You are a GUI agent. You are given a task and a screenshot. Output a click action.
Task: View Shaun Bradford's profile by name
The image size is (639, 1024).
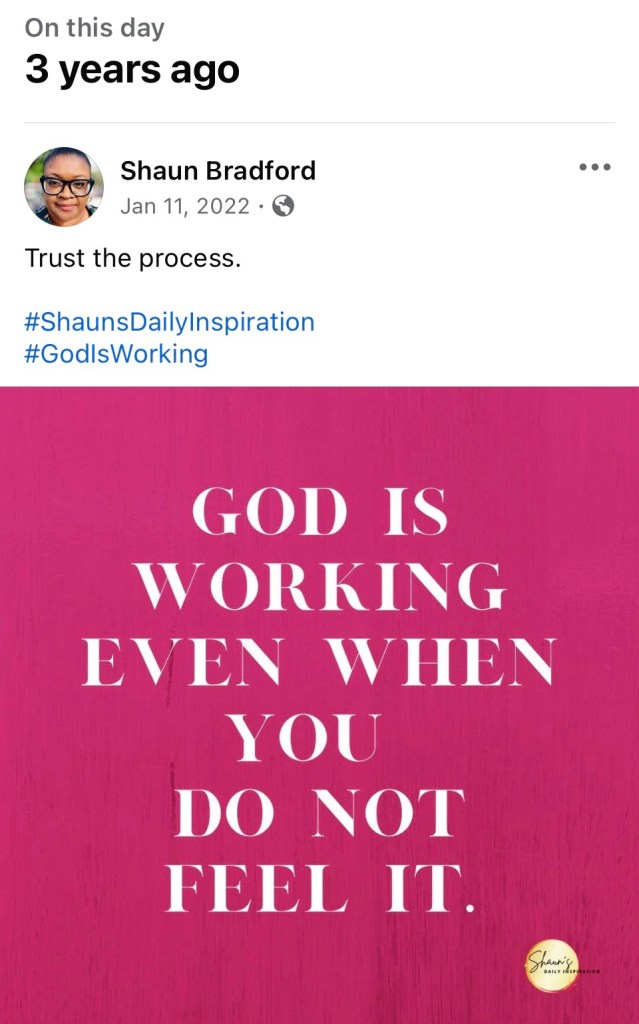click(x=217, y=171)
